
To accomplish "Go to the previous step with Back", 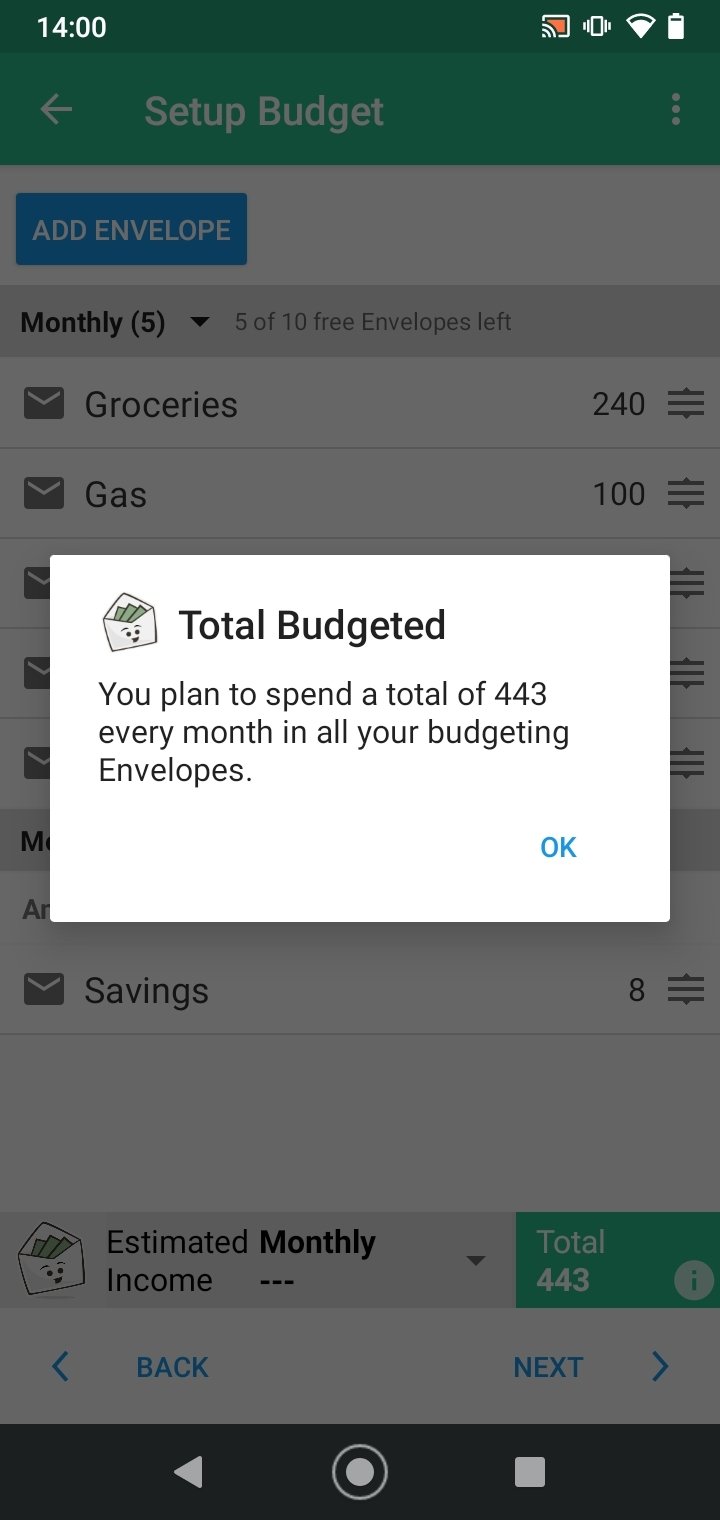I will point(130,1367).
